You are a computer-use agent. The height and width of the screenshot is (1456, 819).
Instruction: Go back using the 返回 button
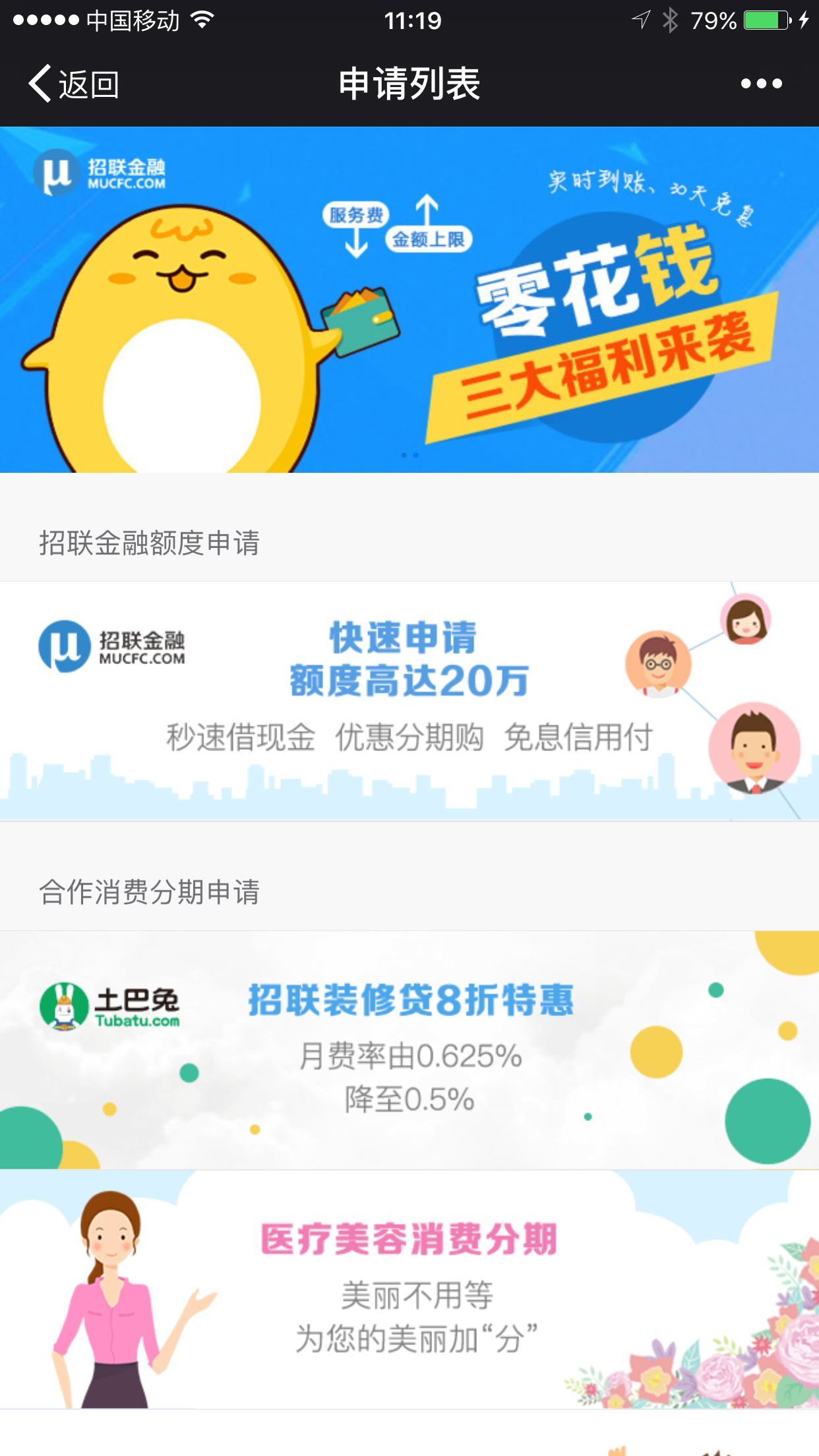(74, 84)
